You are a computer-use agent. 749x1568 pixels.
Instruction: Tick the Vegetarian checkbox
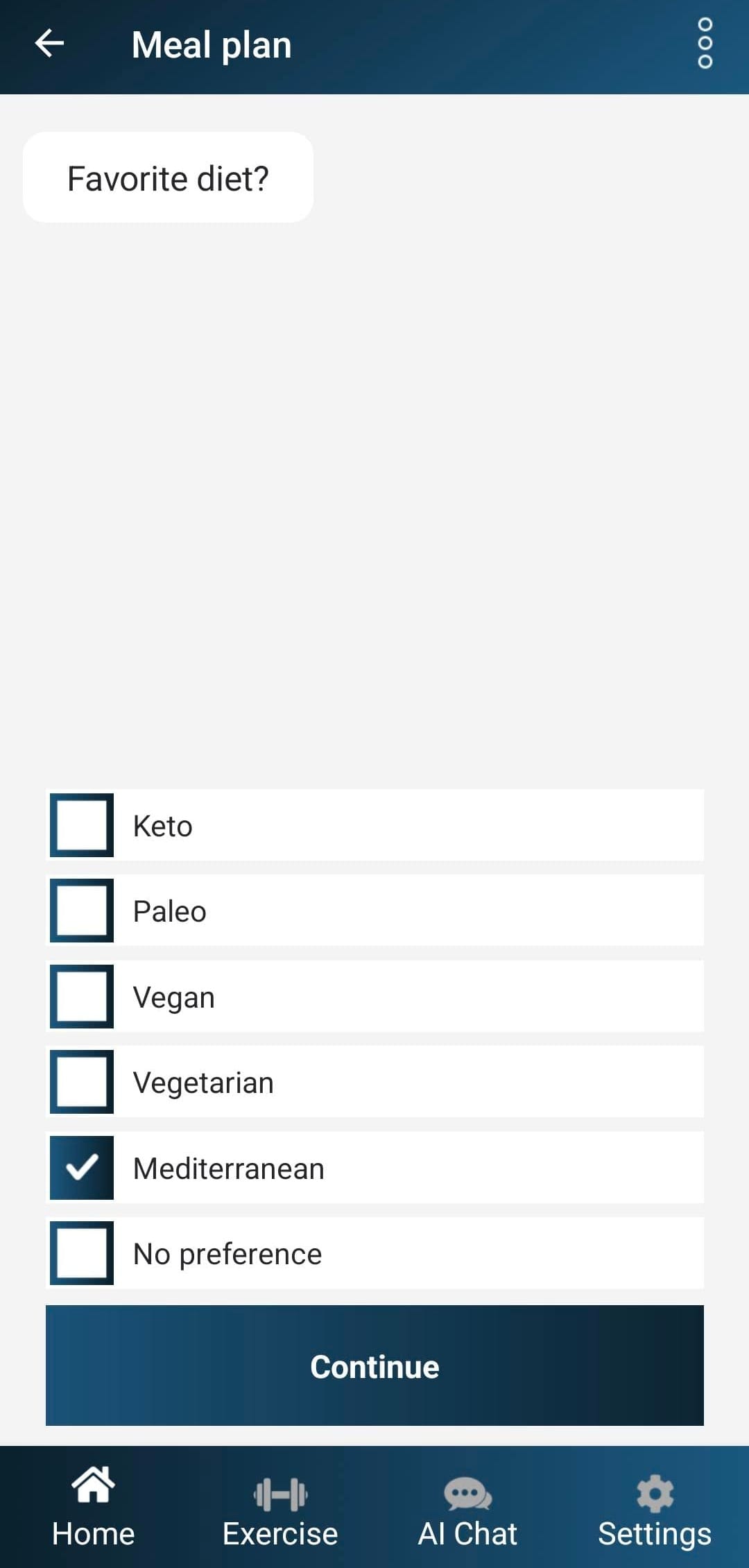click(82, 1082)
